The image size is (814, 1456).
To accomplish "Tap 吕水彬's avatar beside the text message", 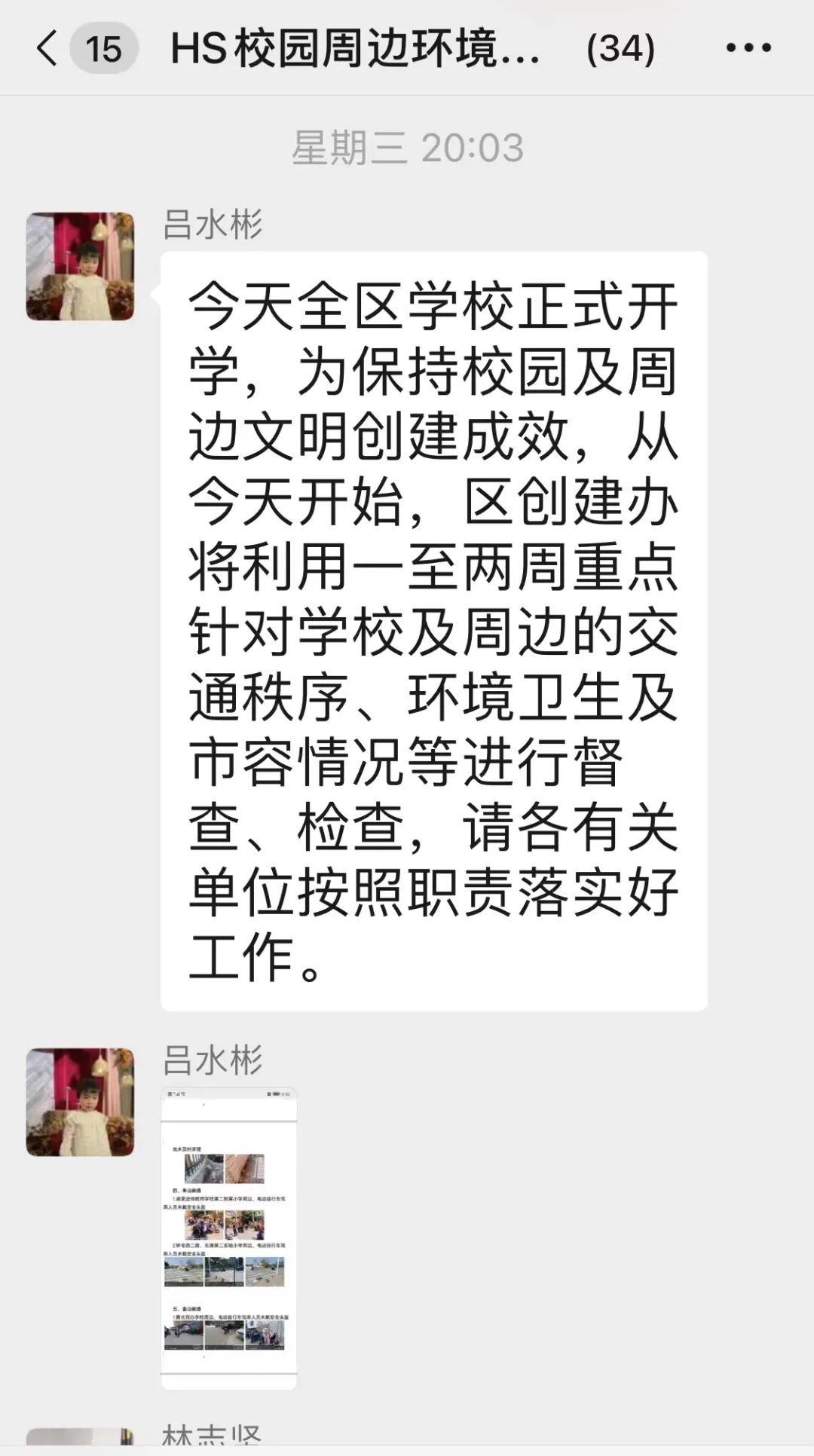I will click(x=80, y=266).
